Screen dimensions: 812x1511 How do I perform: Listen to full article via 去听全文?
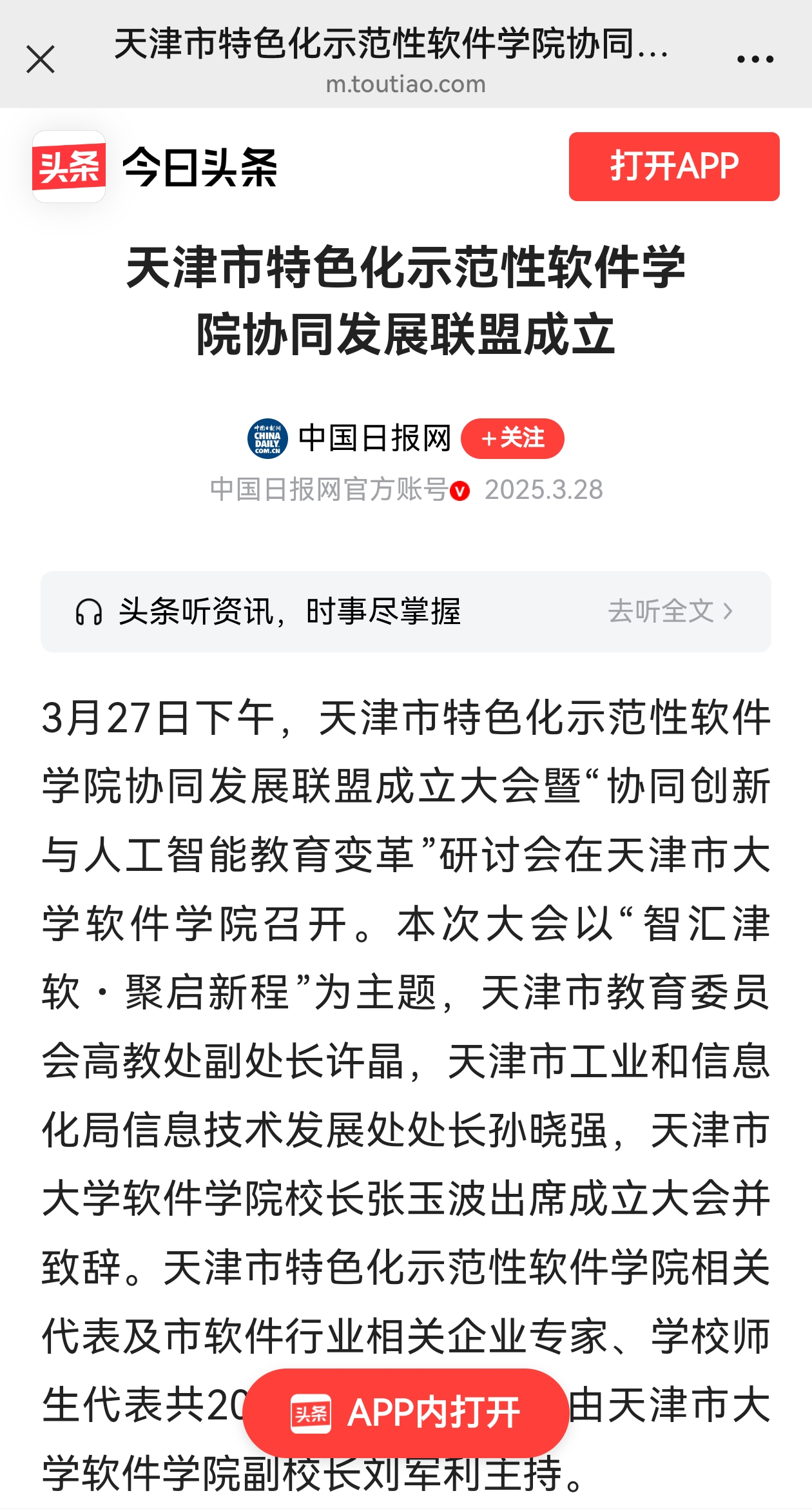click(x=670, y=611)
